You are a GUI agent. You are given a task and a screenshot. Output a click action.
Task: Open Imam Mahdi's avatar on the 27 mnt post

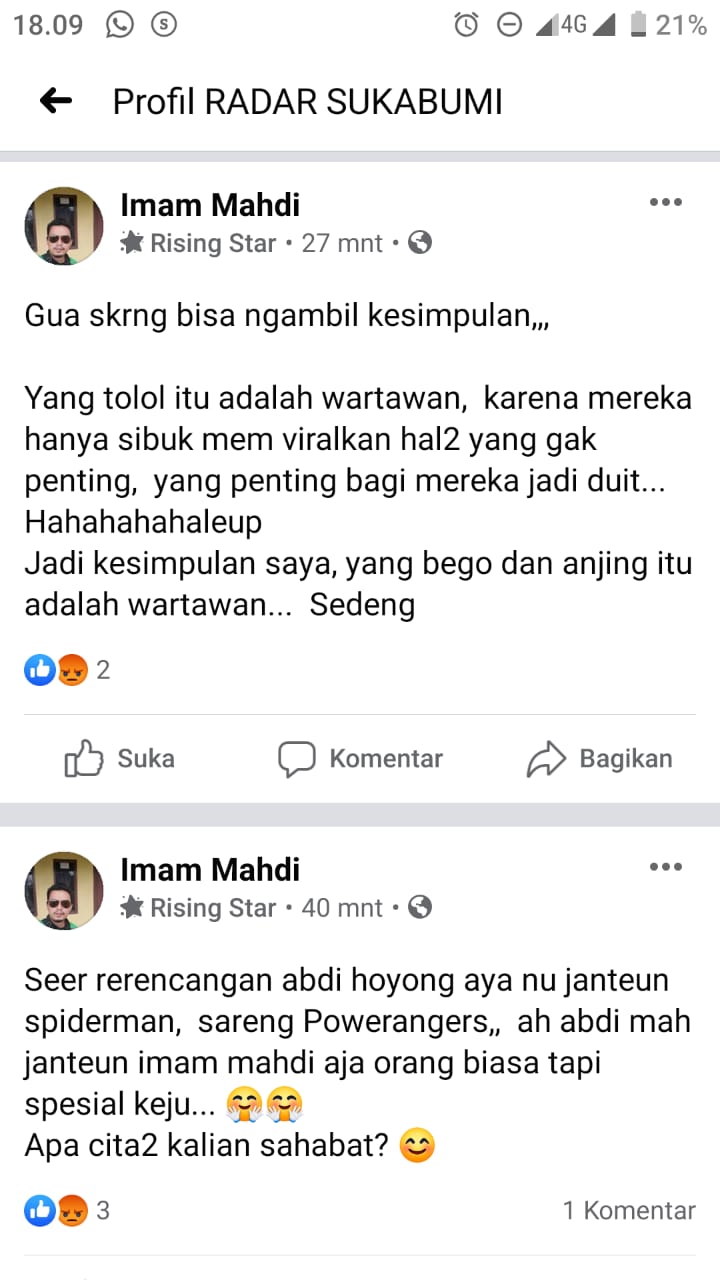64,225
